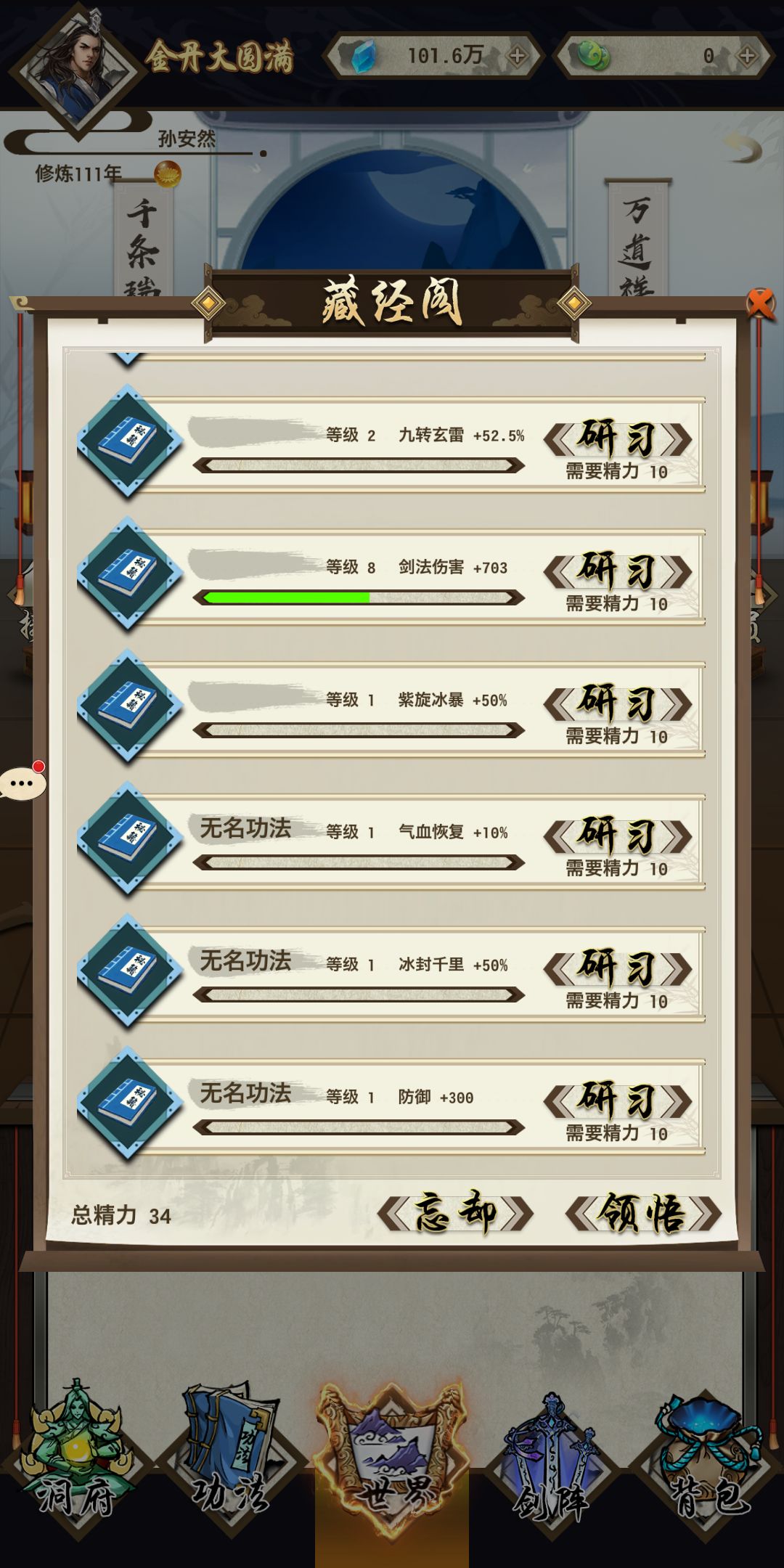
Task: Tap the 领悟 button
Action: [x=643, y=1213]
